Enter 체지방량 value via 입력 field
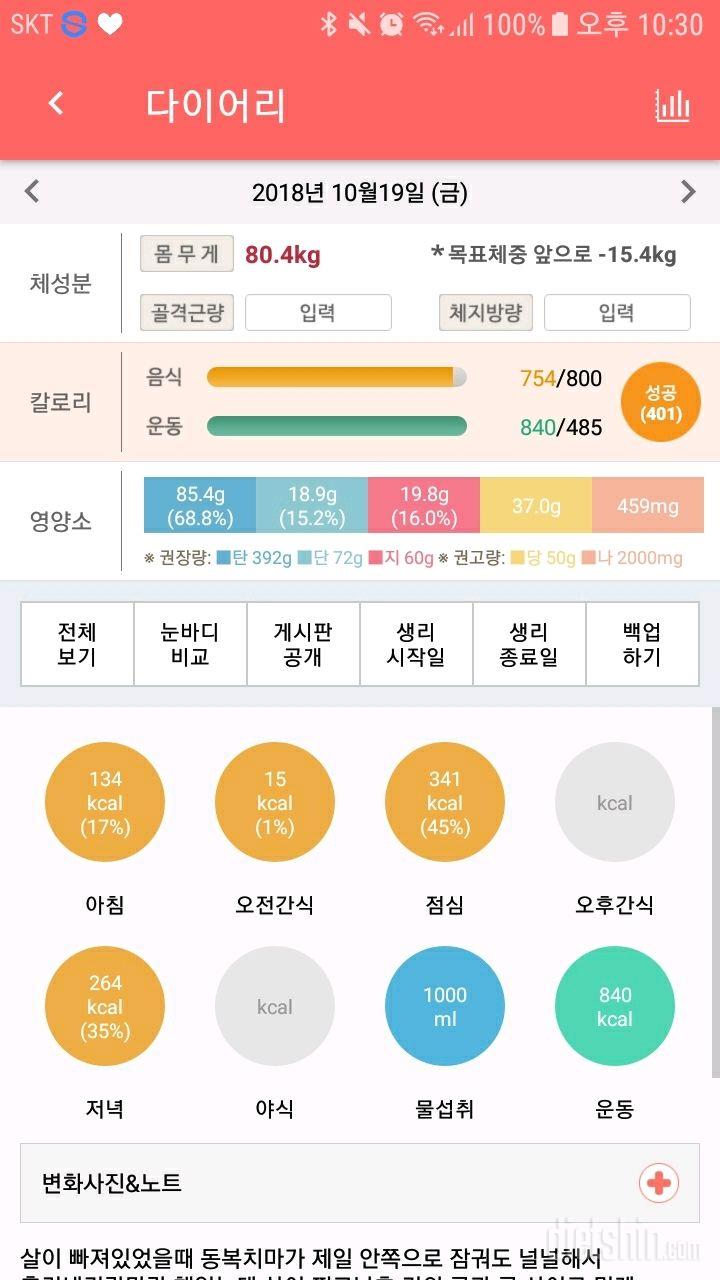This screenshot has width=720, height=1280. 616,313
